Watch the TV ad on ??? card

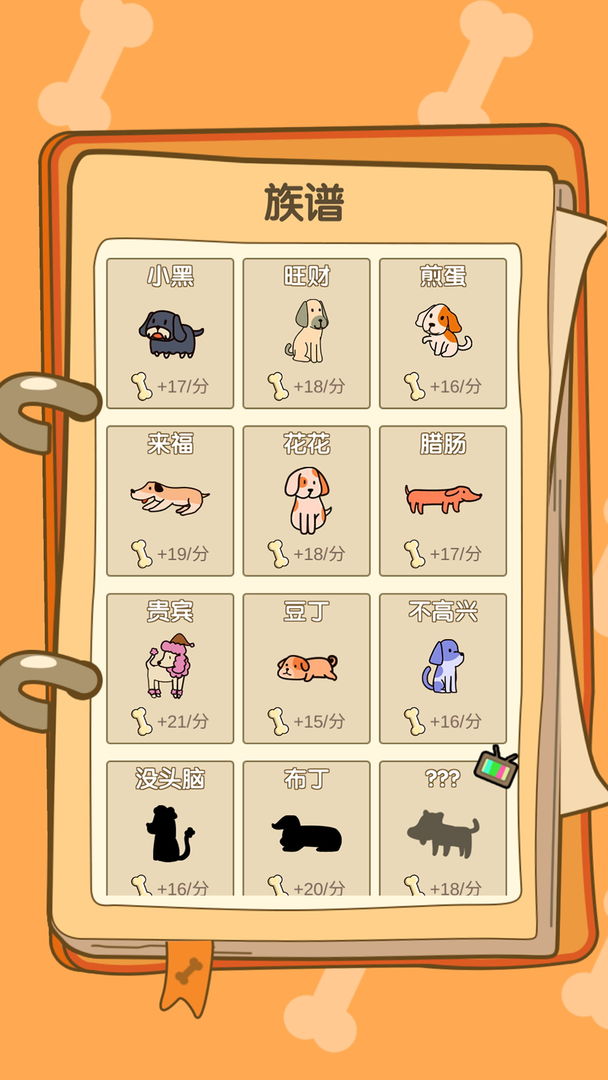pos(494,766)
